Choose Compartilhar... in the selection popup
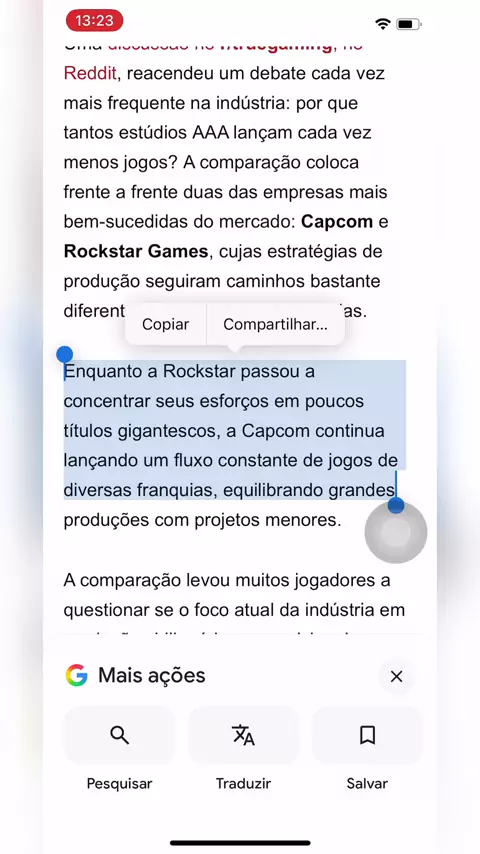The height and width of the screenshot is (854, 480). [275, 324]
